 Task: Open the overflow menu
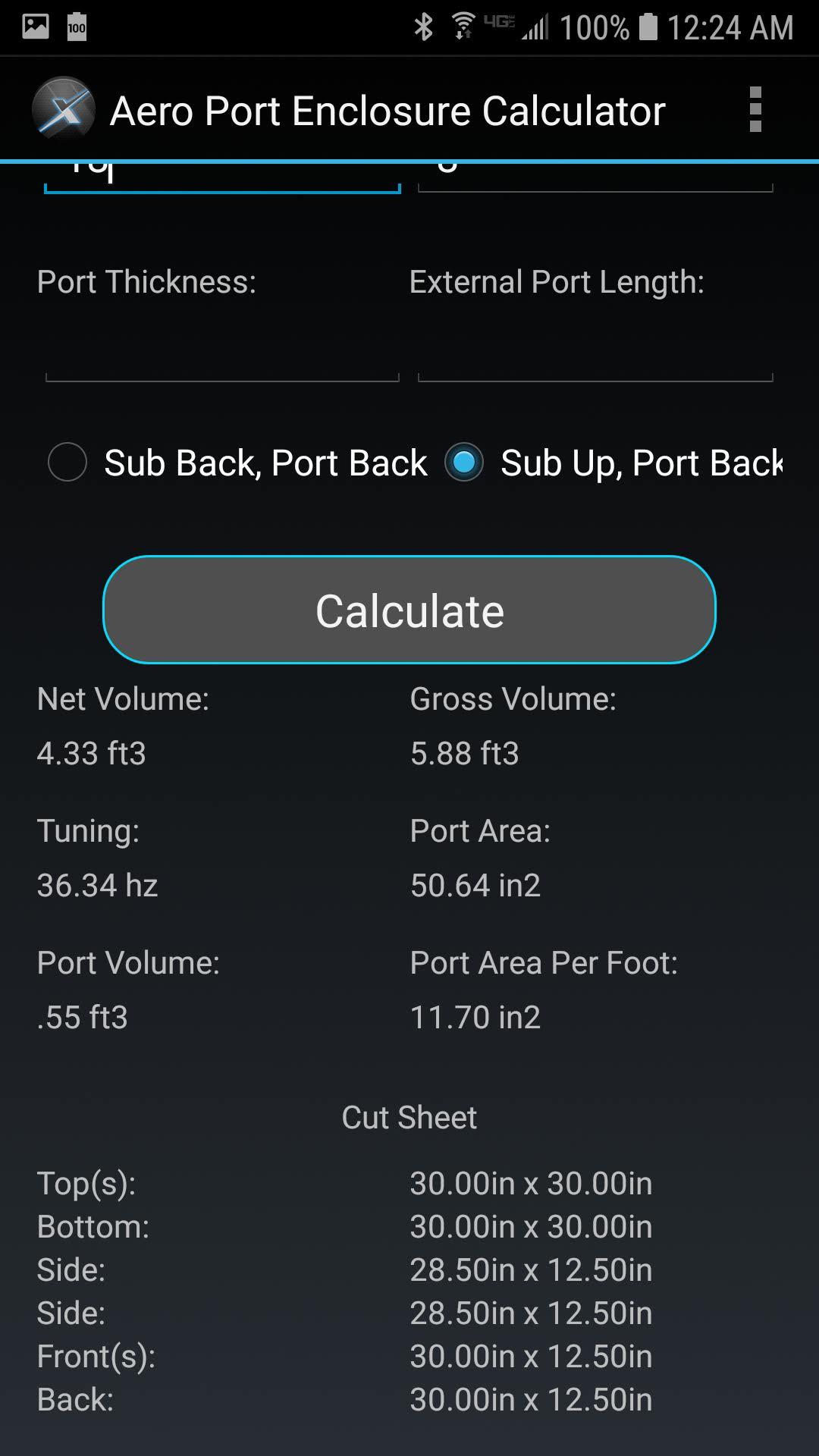[755, 110]
